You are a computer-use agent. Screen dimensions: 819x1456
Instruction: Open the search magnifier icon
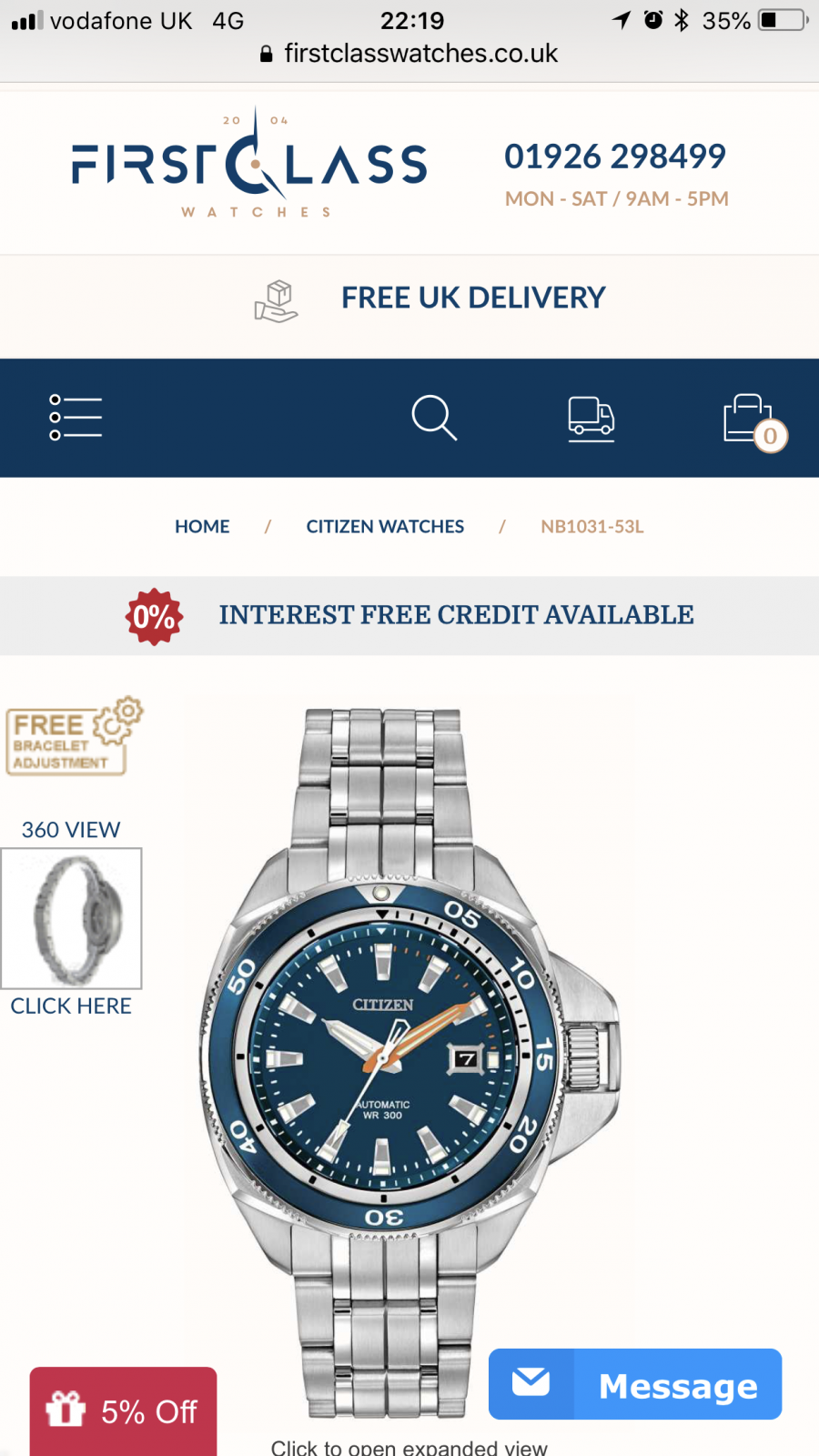(x=434, y=418)
